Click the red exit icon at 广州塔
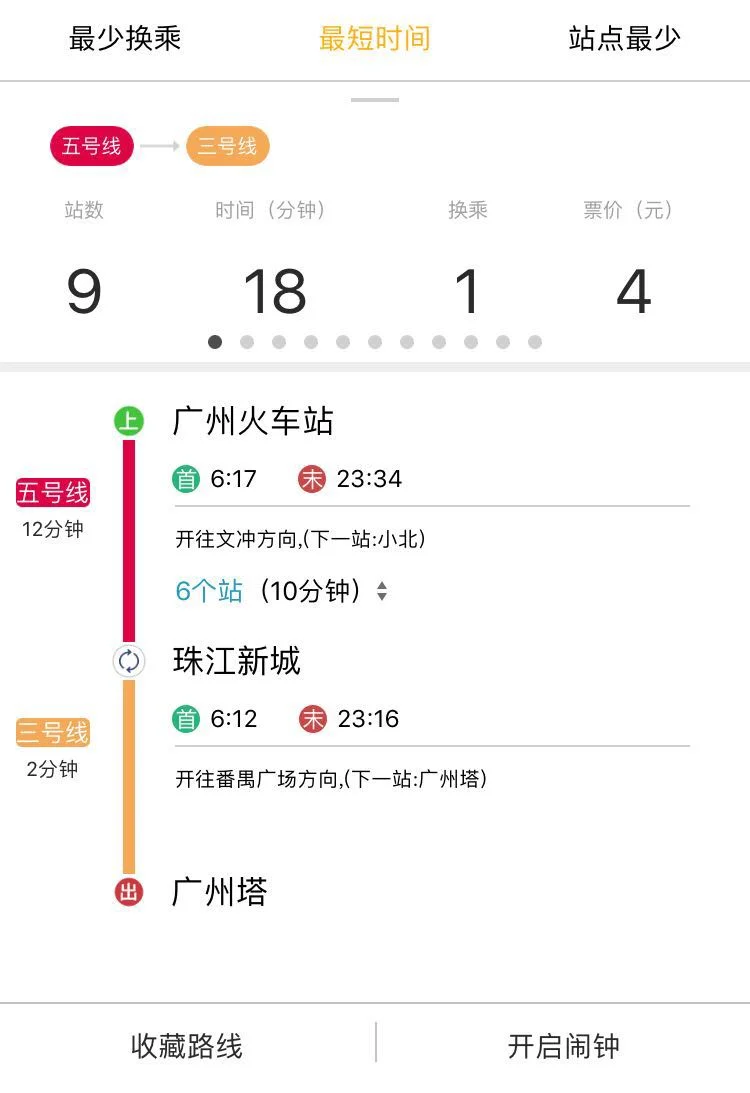The image size is (750, 1093). click(x=127, y=893)
